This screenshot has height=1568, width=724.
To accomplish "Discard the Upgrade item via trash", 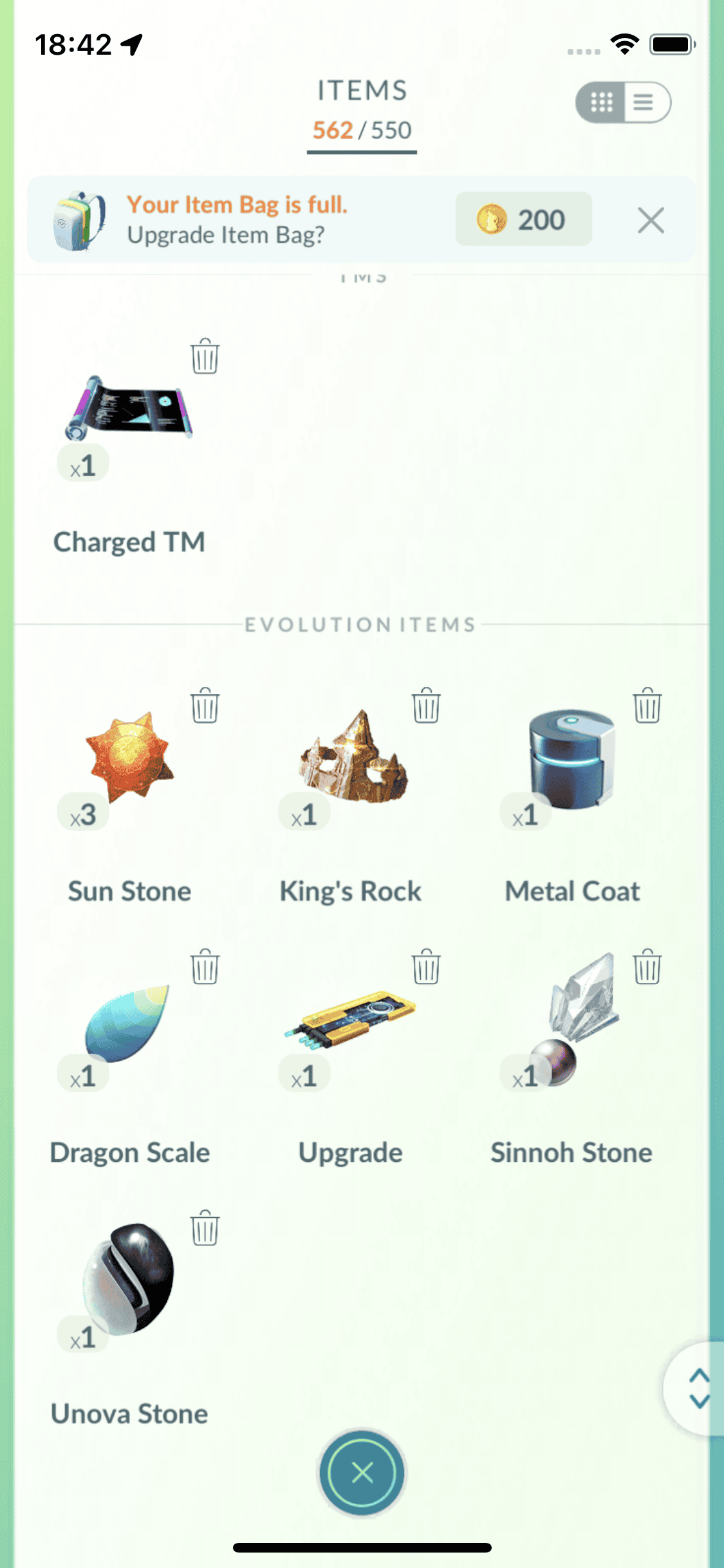I will pyautogui.click(x=426, y=967).
